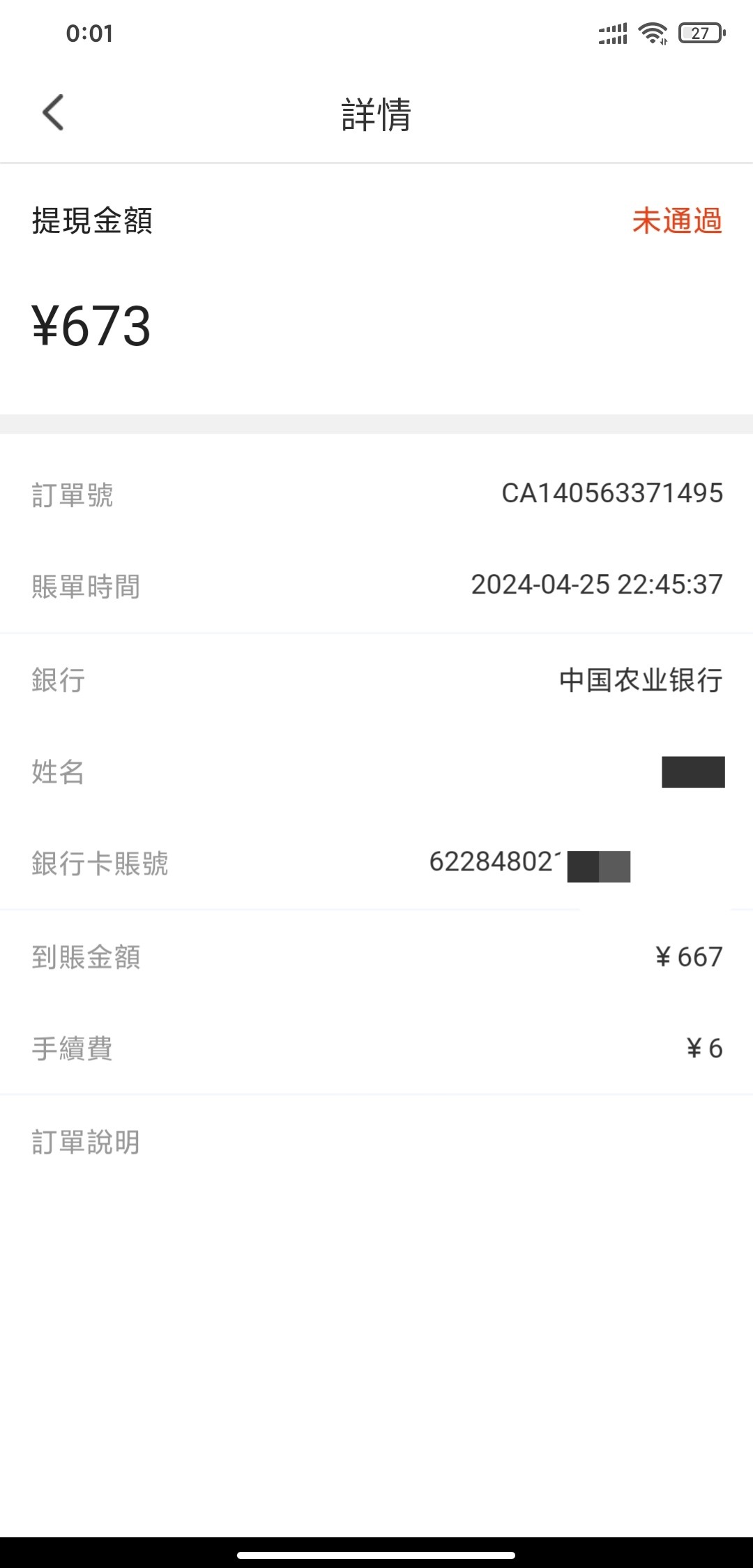This screenshot has width=753, height=1568.
Task: Tap the redacted name block beside 姓名
Action: 692,773
